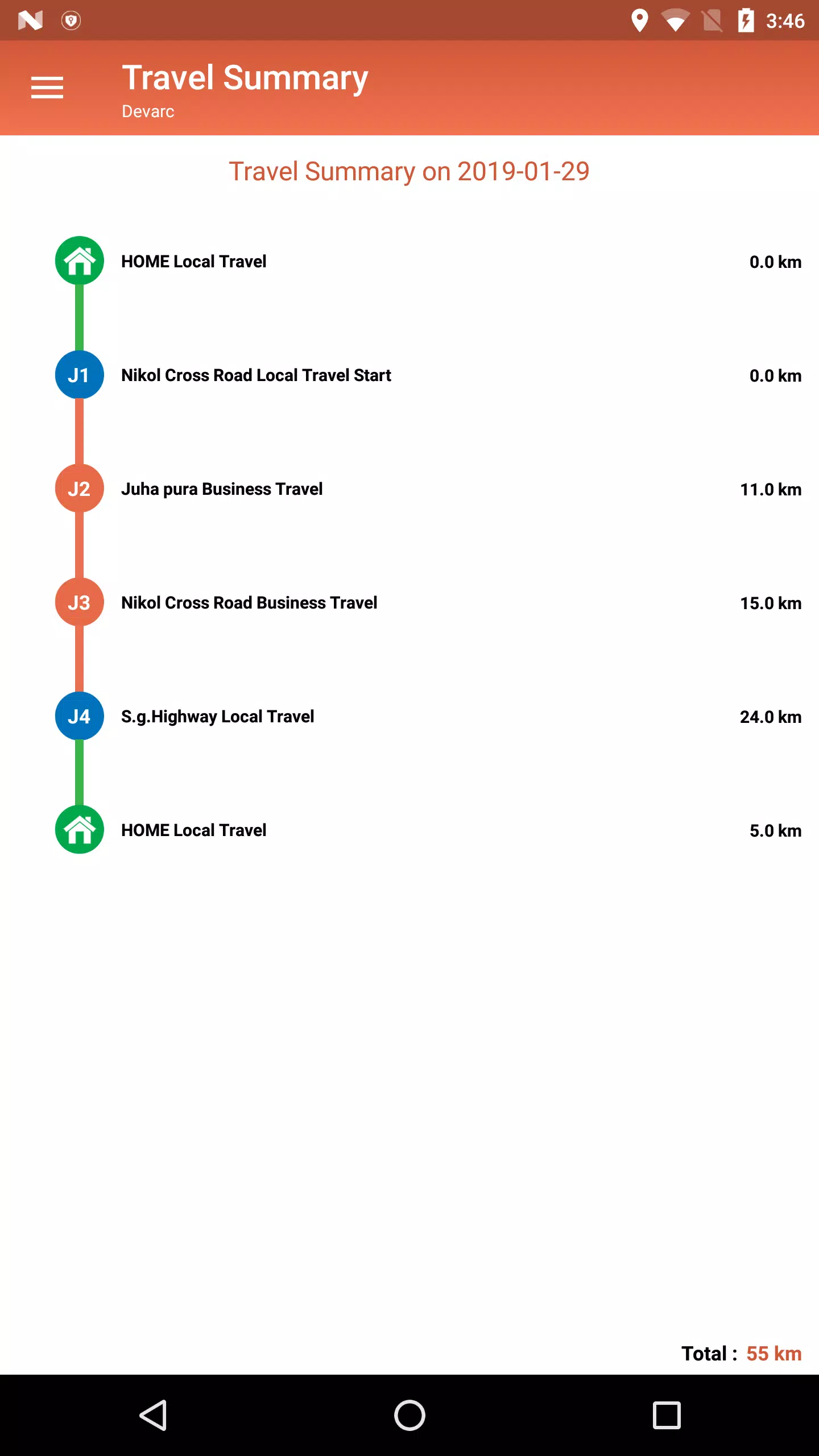Open the hamburger drawer menu
This screenshot has height=1456, width=819.
pos(47,88)
